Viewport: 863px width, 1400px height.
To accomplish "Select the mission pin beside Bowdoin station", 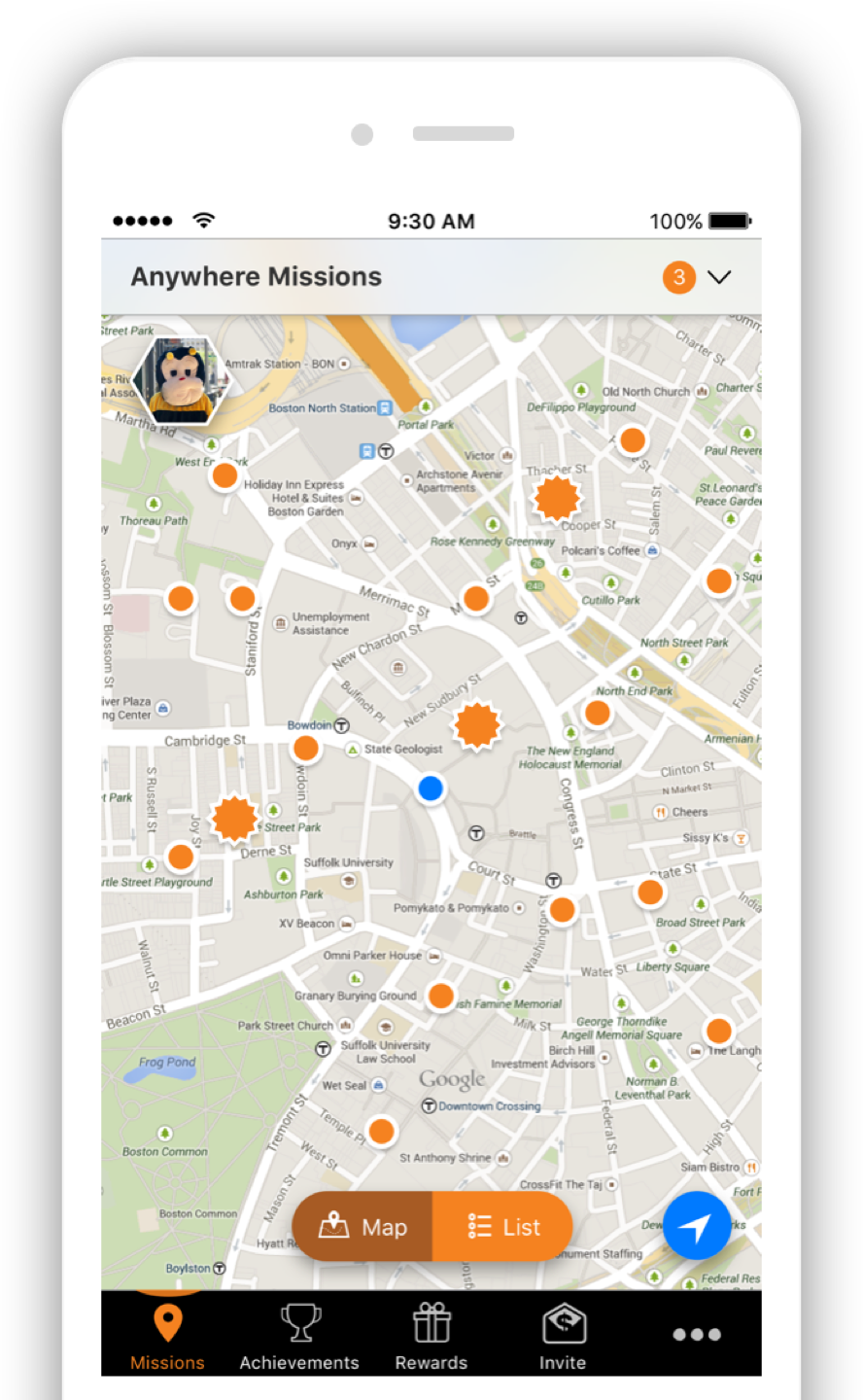I will [x=306, y=749].
